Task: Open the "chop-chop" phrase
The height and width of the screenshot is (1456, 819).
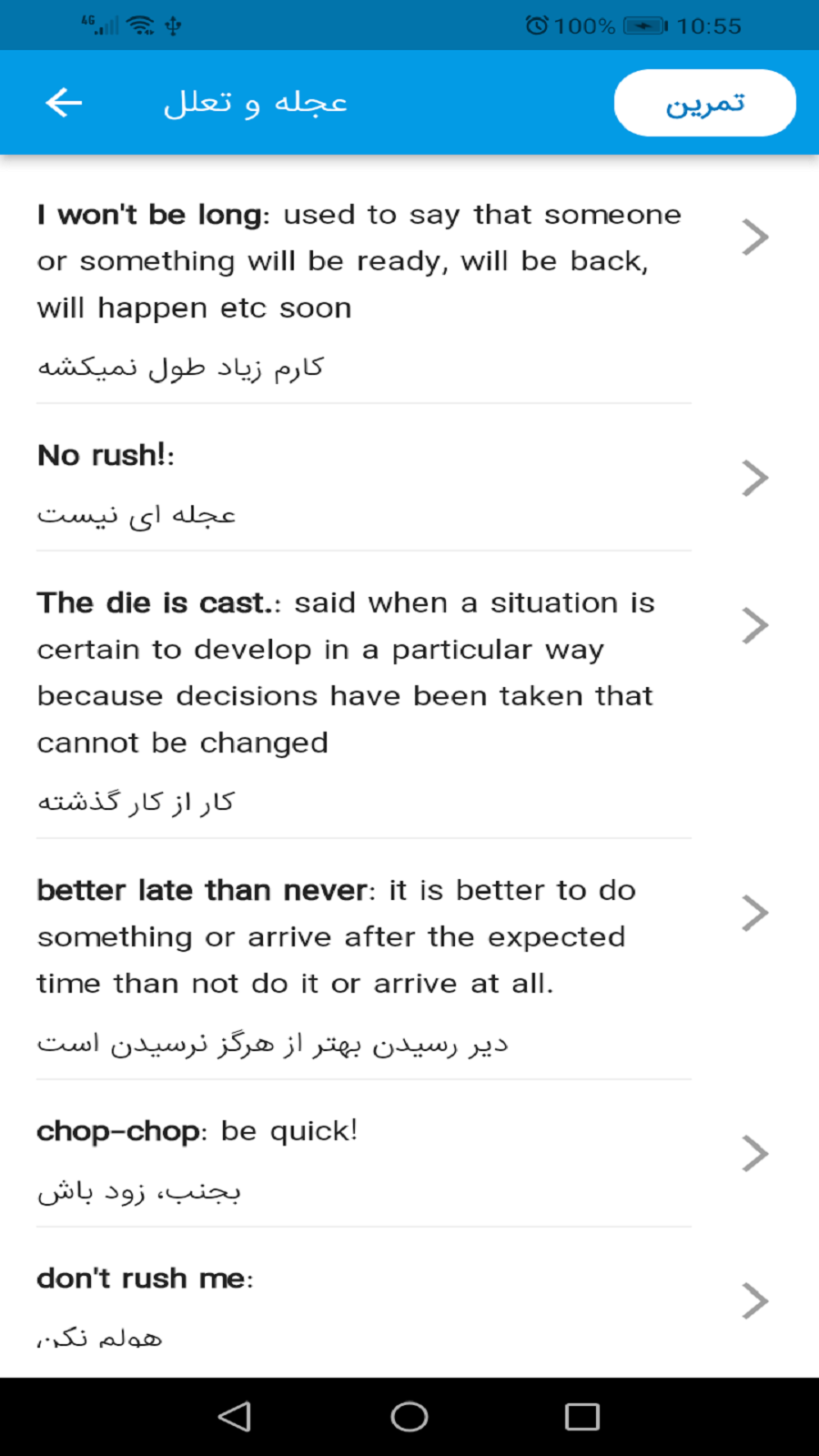Action: (364, 1156)
